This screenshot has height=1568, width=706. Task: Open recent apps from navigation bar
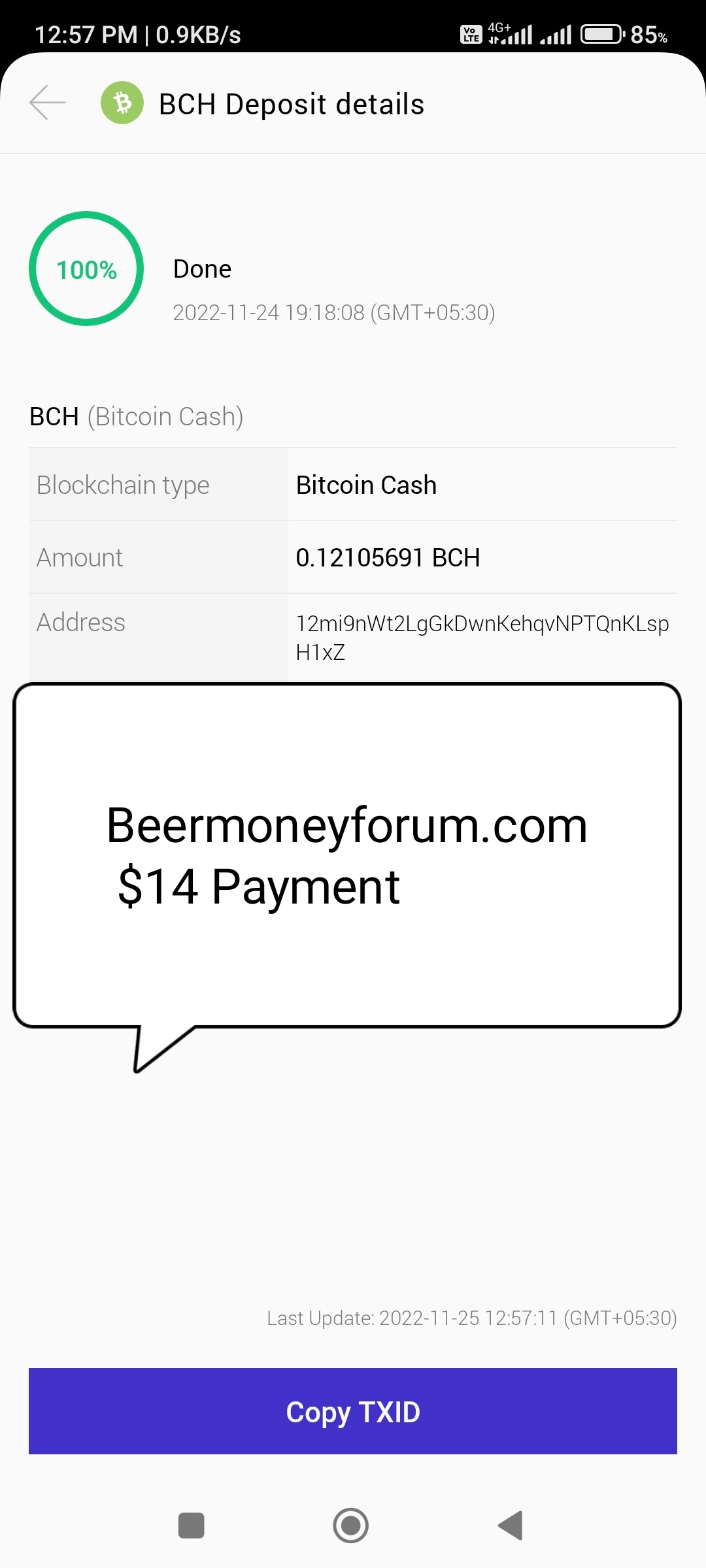[x=191, y=1526]
